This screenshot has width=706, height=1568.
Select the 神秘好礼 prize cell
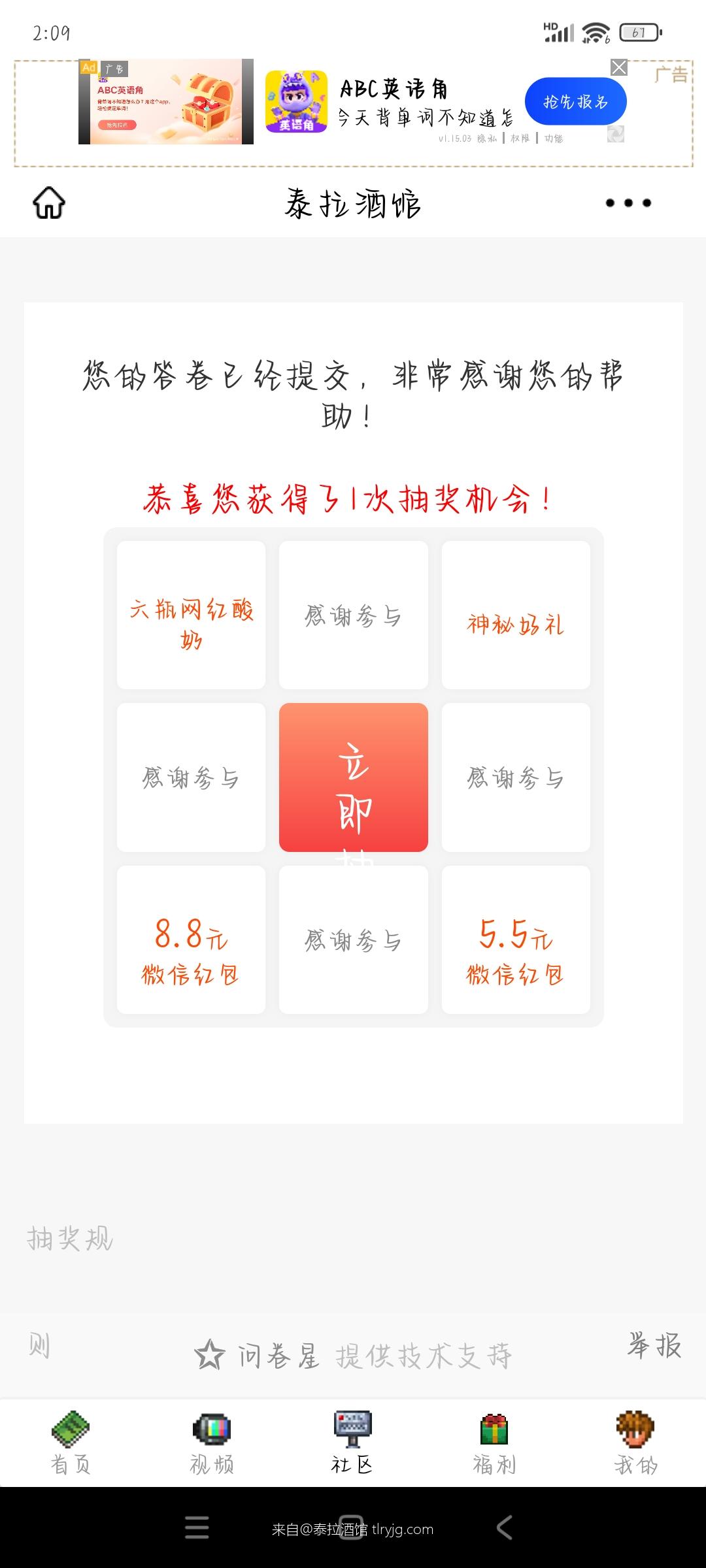[516, 614]
